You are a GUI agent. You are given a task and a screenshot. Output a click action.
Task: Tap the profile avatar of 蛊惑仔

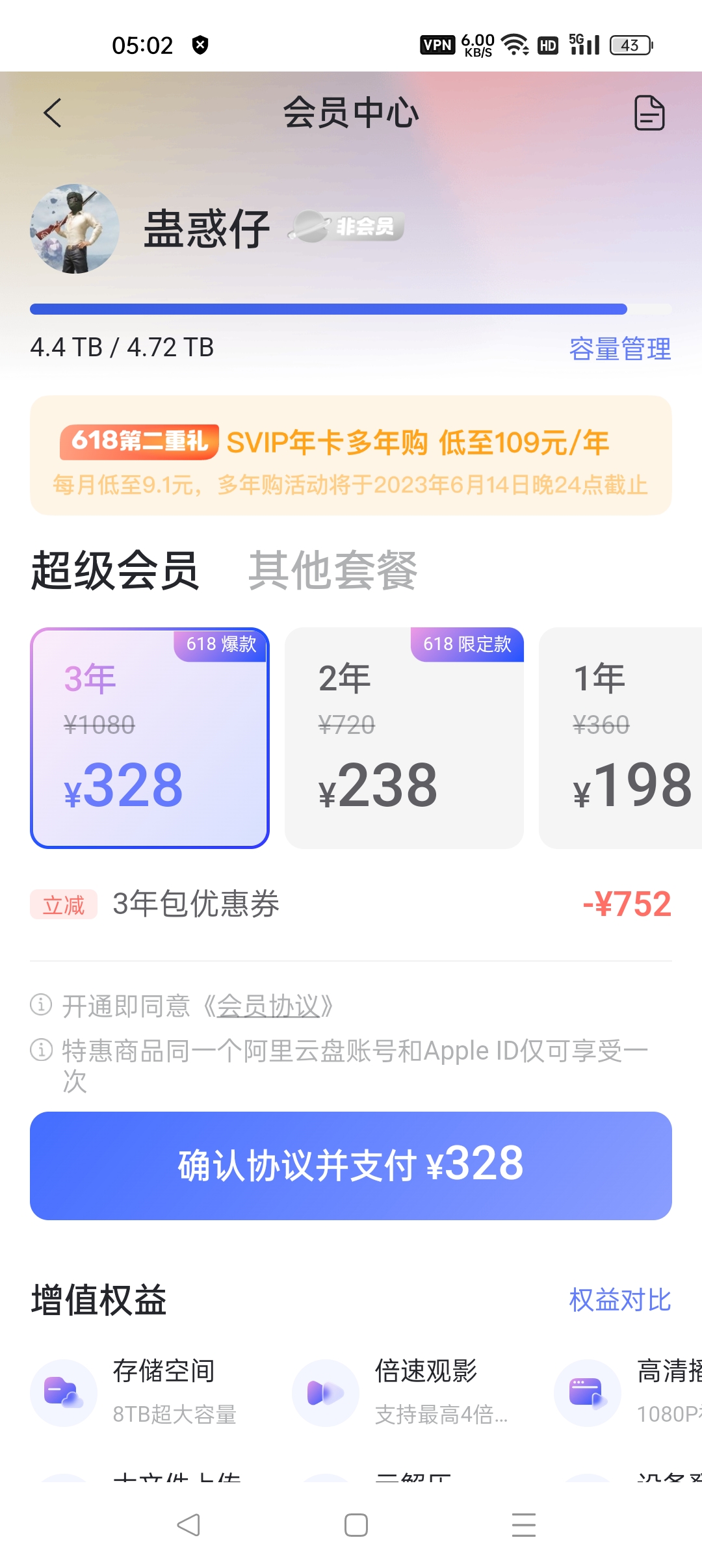click(x=75, y=229)
